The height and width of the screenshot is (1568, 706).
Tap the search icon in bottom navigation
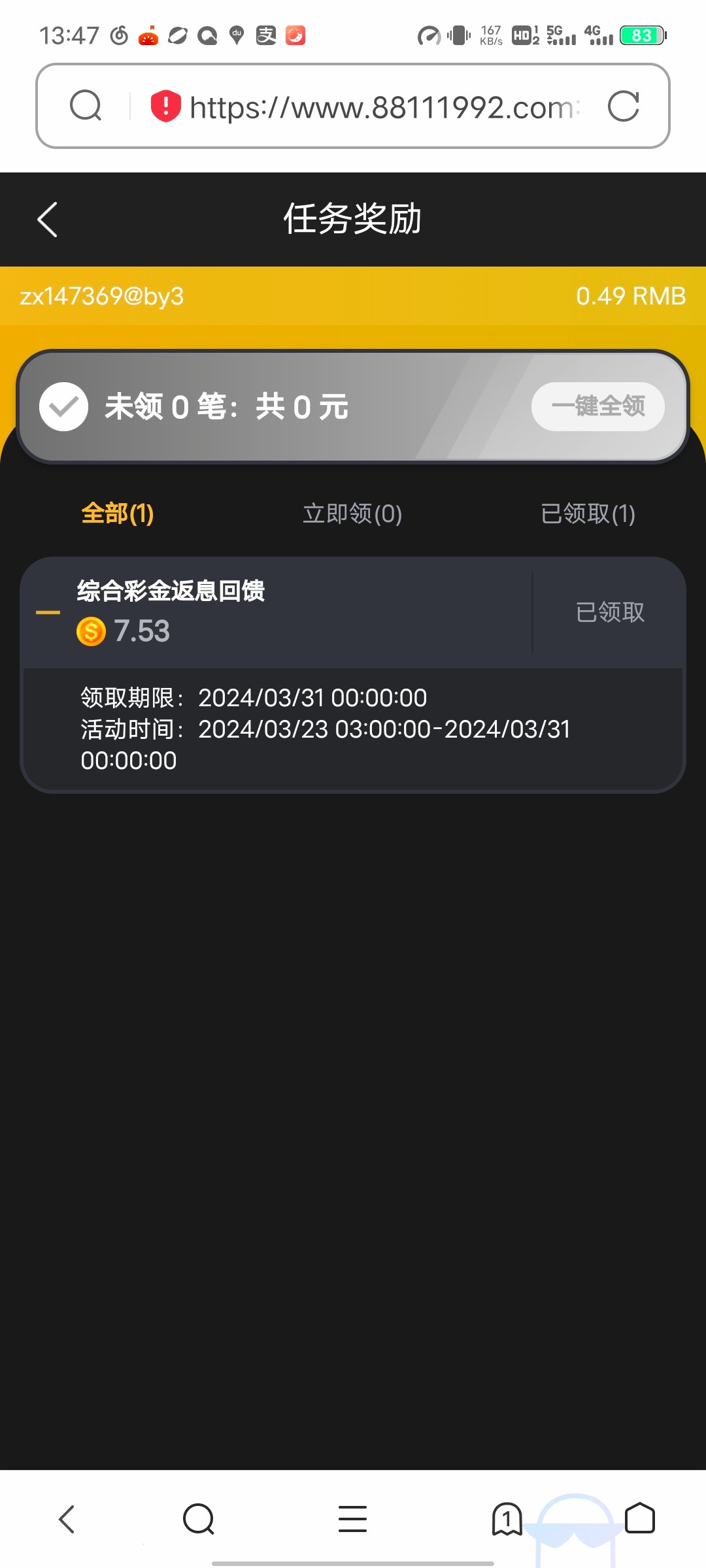click(x=199, y=1519)
